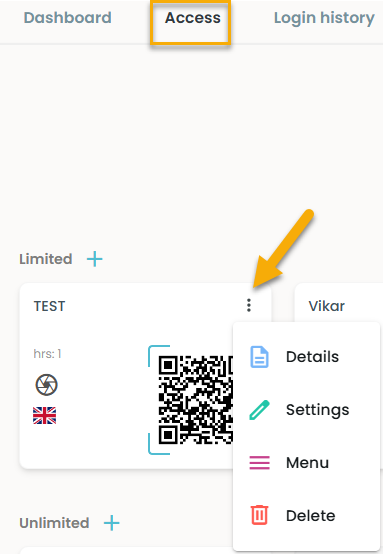Select the Menu option

click(x=306, y=463)
